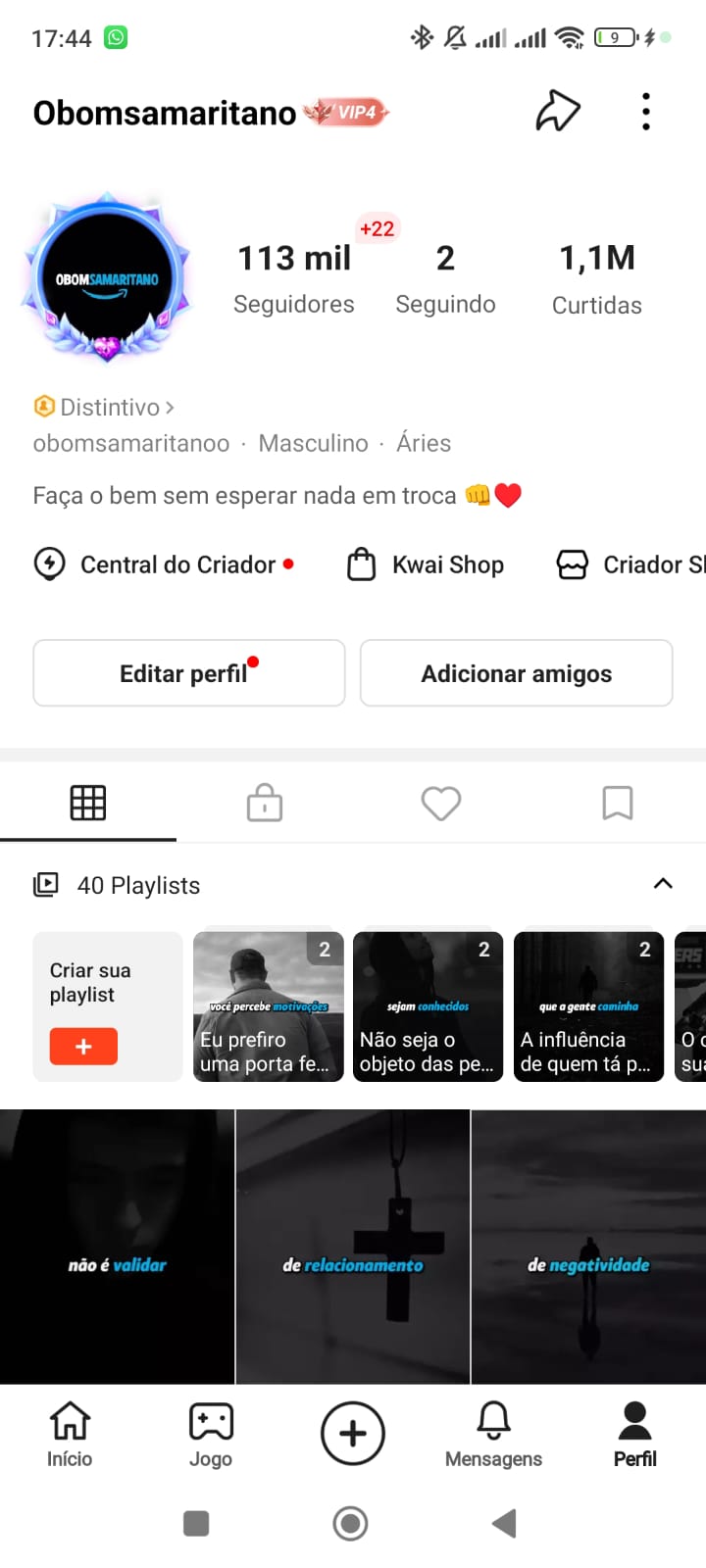706x1568 pixels.
Task: Open the playlist 'Eu prefiro uma porta fe...'
Action: tap(269, 1006)
